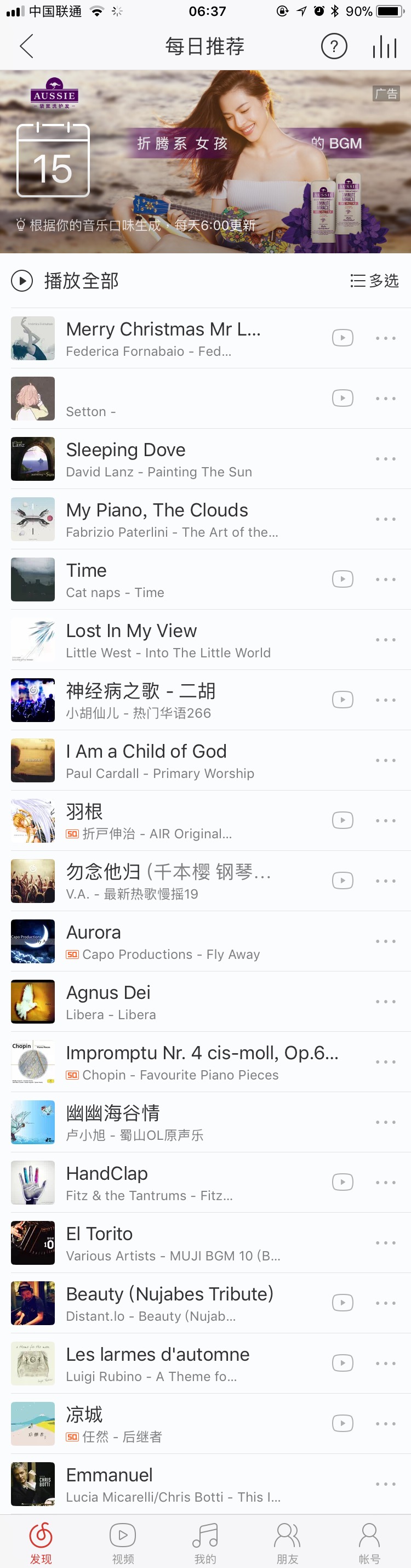This screenshot has height=1568, width=411.
Task: Go back from daily recommendations
Action: click(26, 46)
